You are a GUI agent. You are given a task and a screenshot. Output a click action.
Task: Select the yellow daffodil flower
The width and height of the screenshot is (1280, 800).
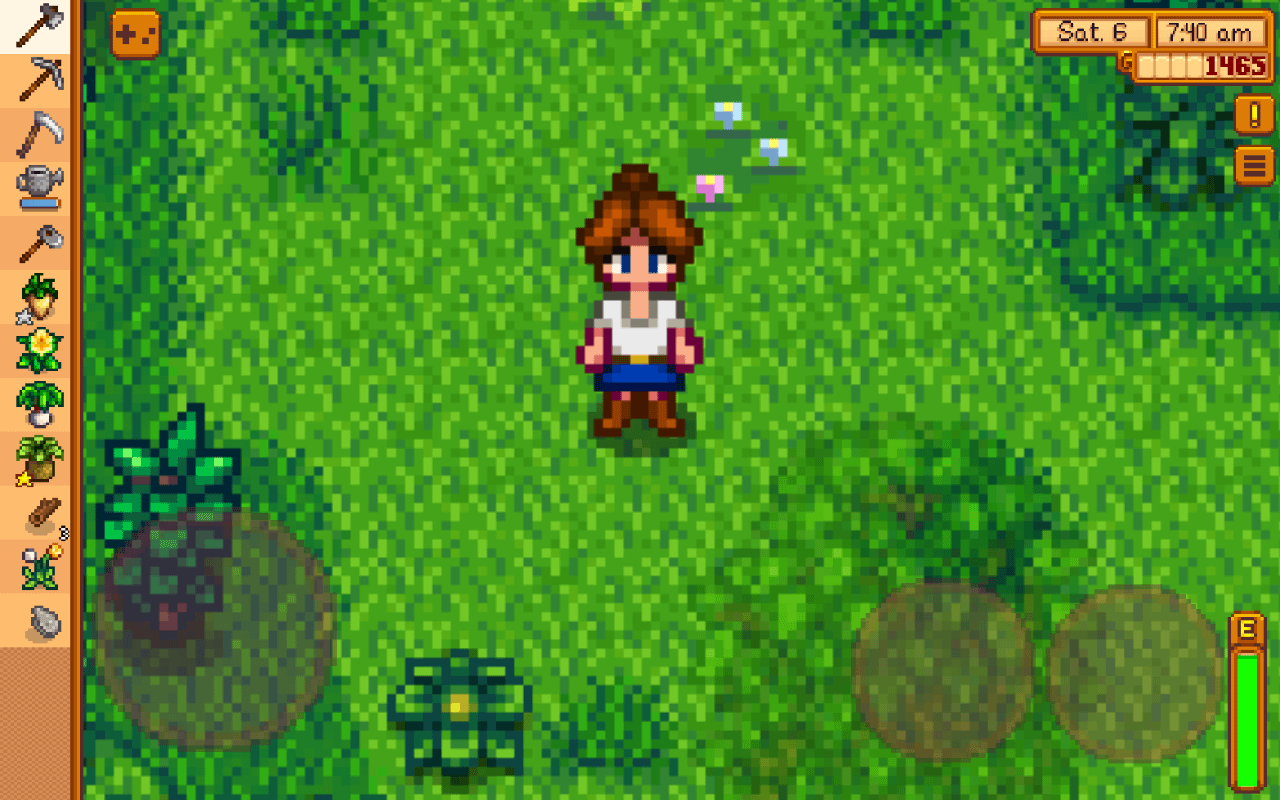(x=38, y=350)
